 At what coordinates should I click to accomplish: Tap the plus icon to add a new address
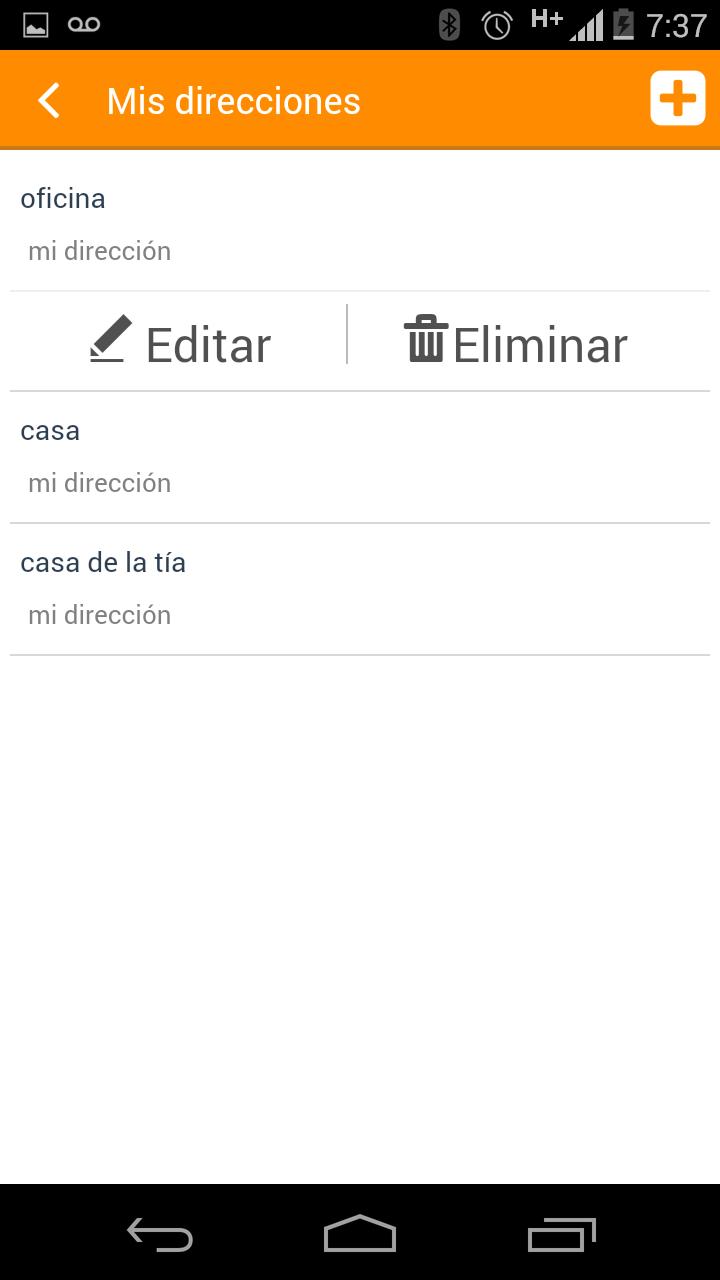pos(678,98)
